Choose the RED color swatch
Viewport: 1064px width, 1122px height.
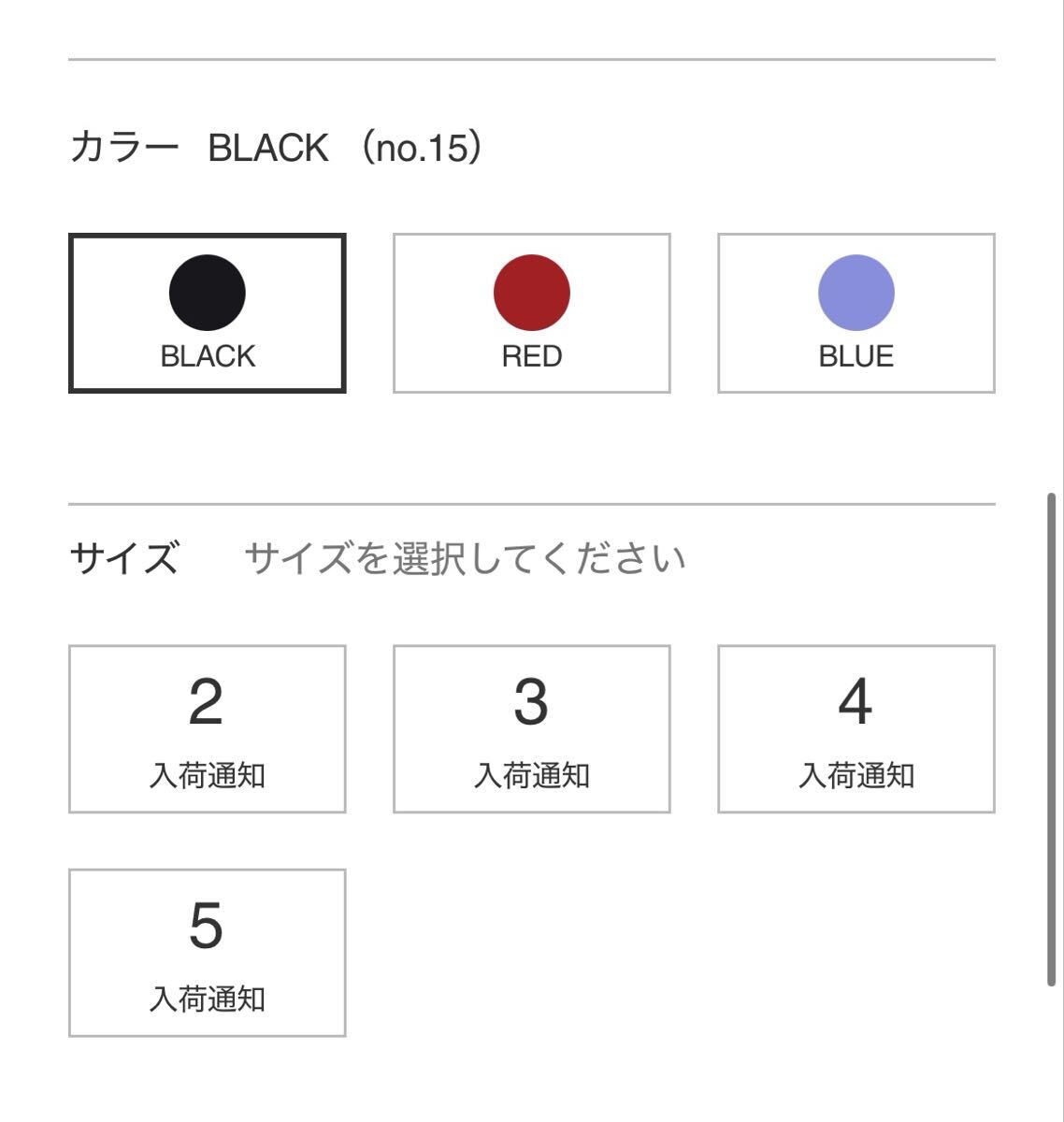pos(531,313)
